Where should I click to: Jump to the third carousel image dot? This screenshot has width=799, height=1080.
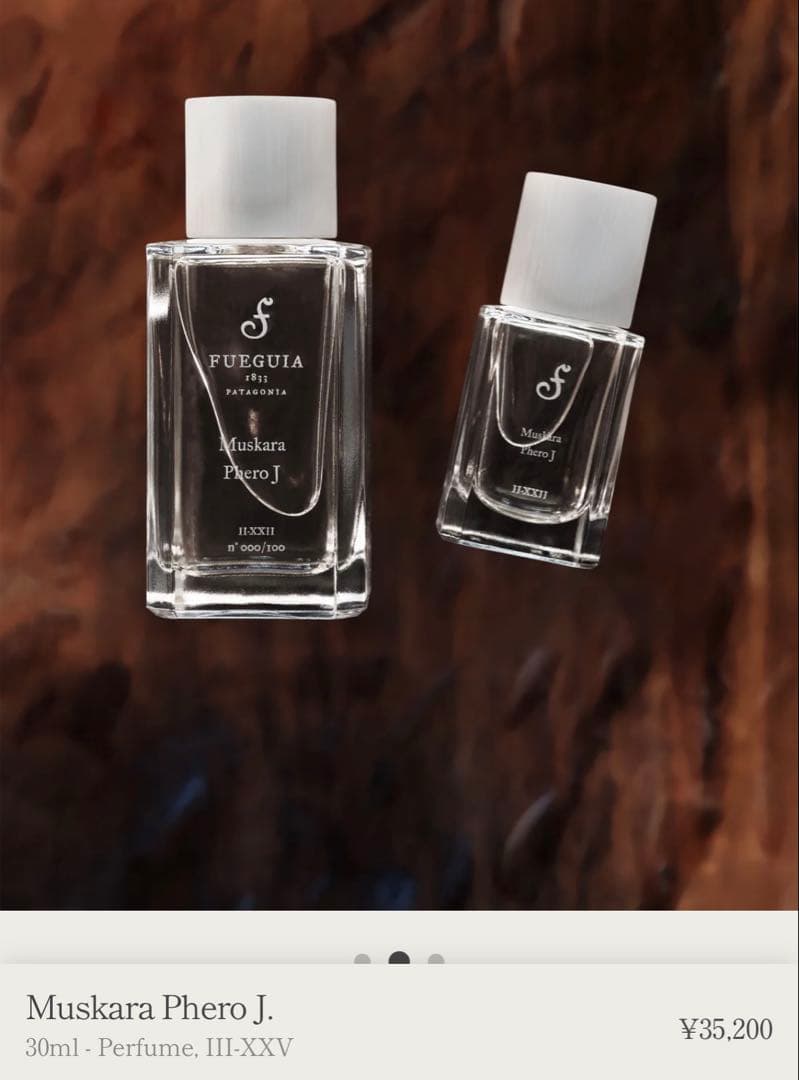click(x=436, y=960)
